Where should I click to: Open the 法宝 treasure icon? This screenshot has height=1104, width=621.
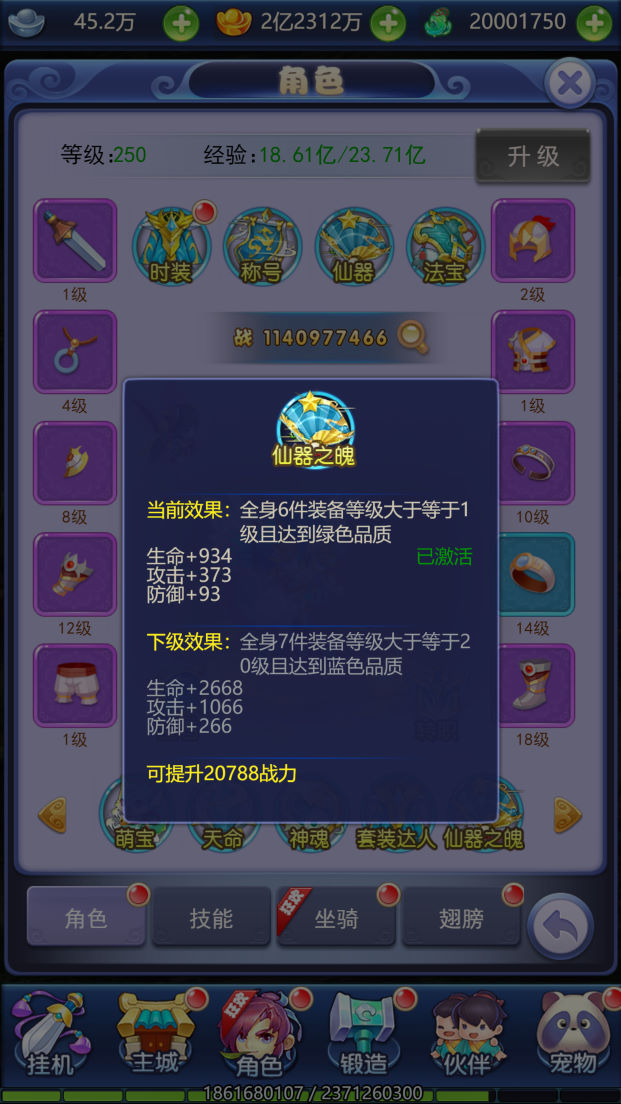pyautogui.click(x=446, y=245)
